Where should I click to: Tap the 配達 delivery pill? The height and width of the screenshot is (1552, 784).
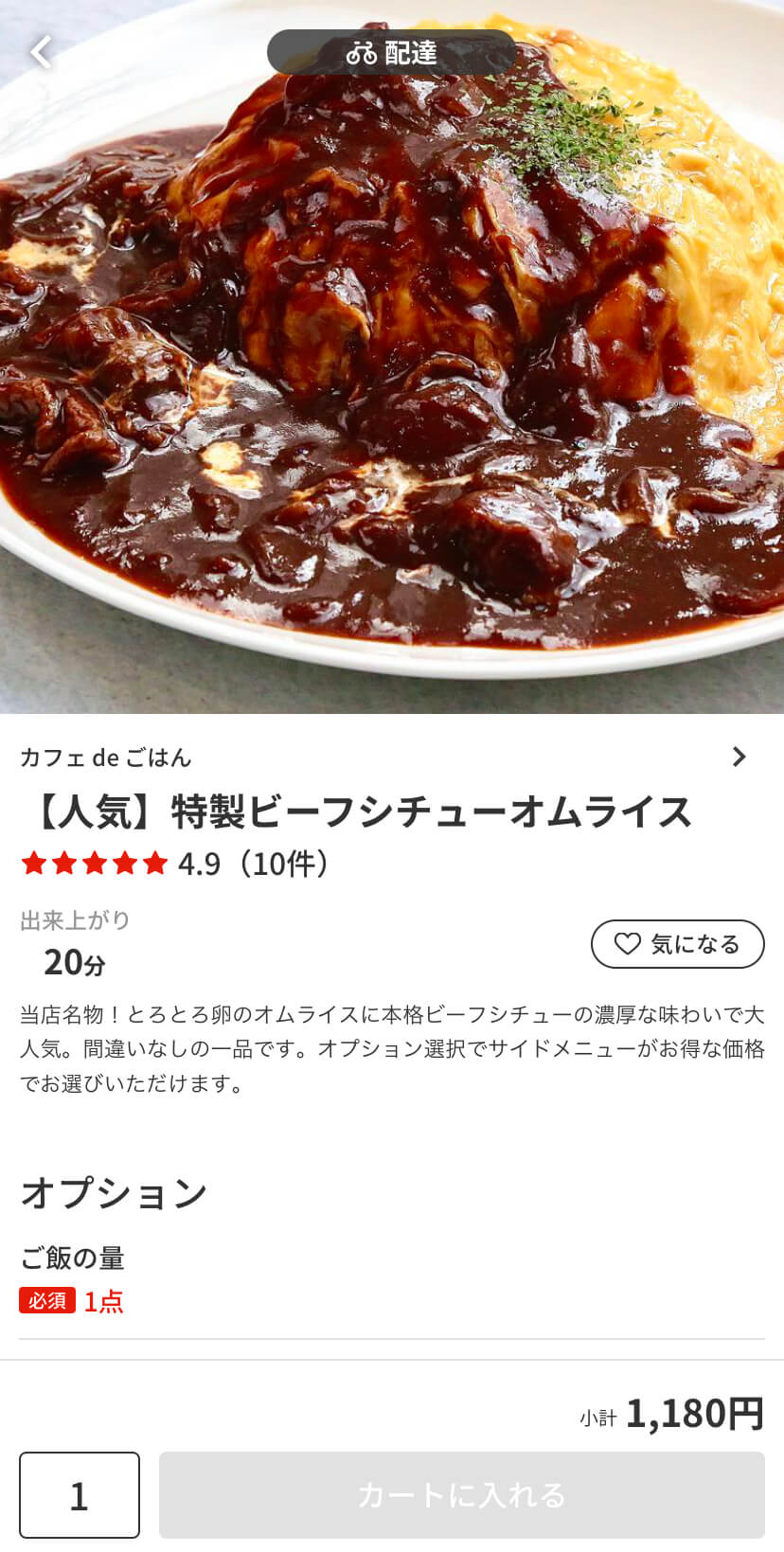(x=391, y=53)
